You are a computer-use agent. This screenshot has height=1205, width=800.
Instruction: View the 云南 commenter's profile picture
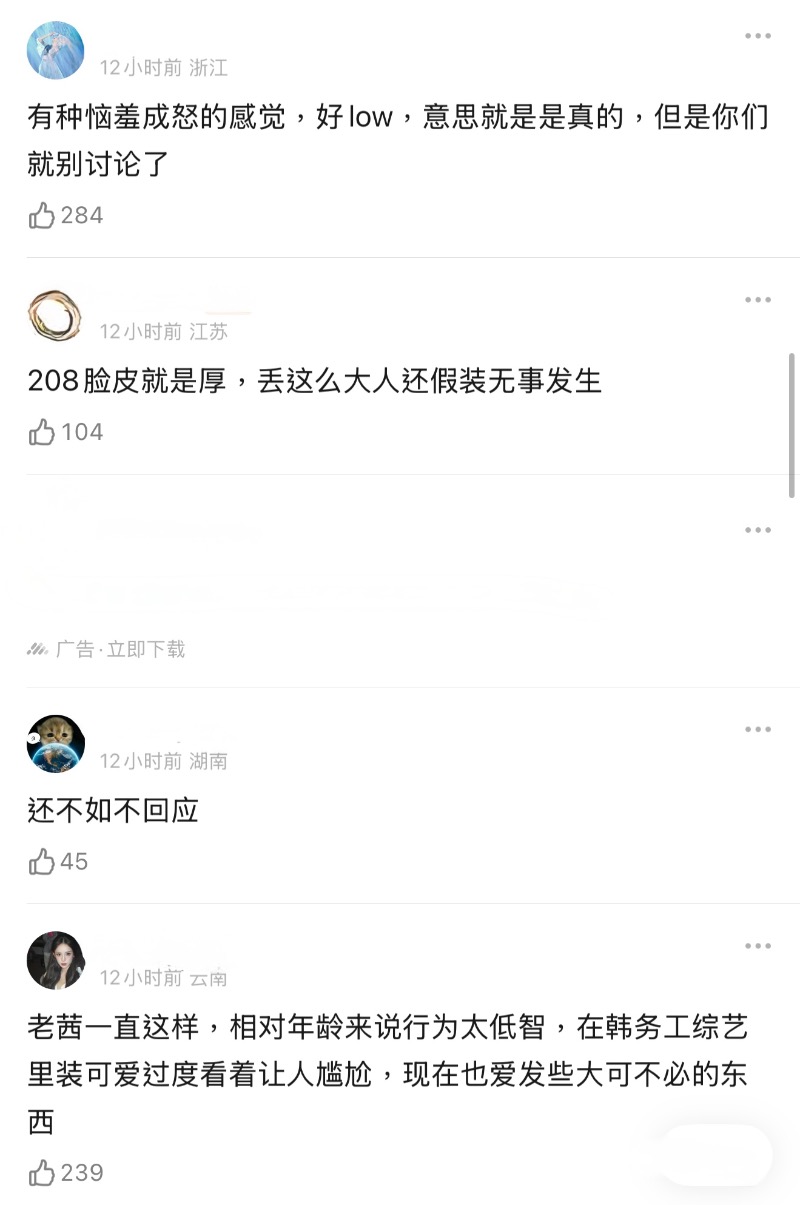click(56, 961)
